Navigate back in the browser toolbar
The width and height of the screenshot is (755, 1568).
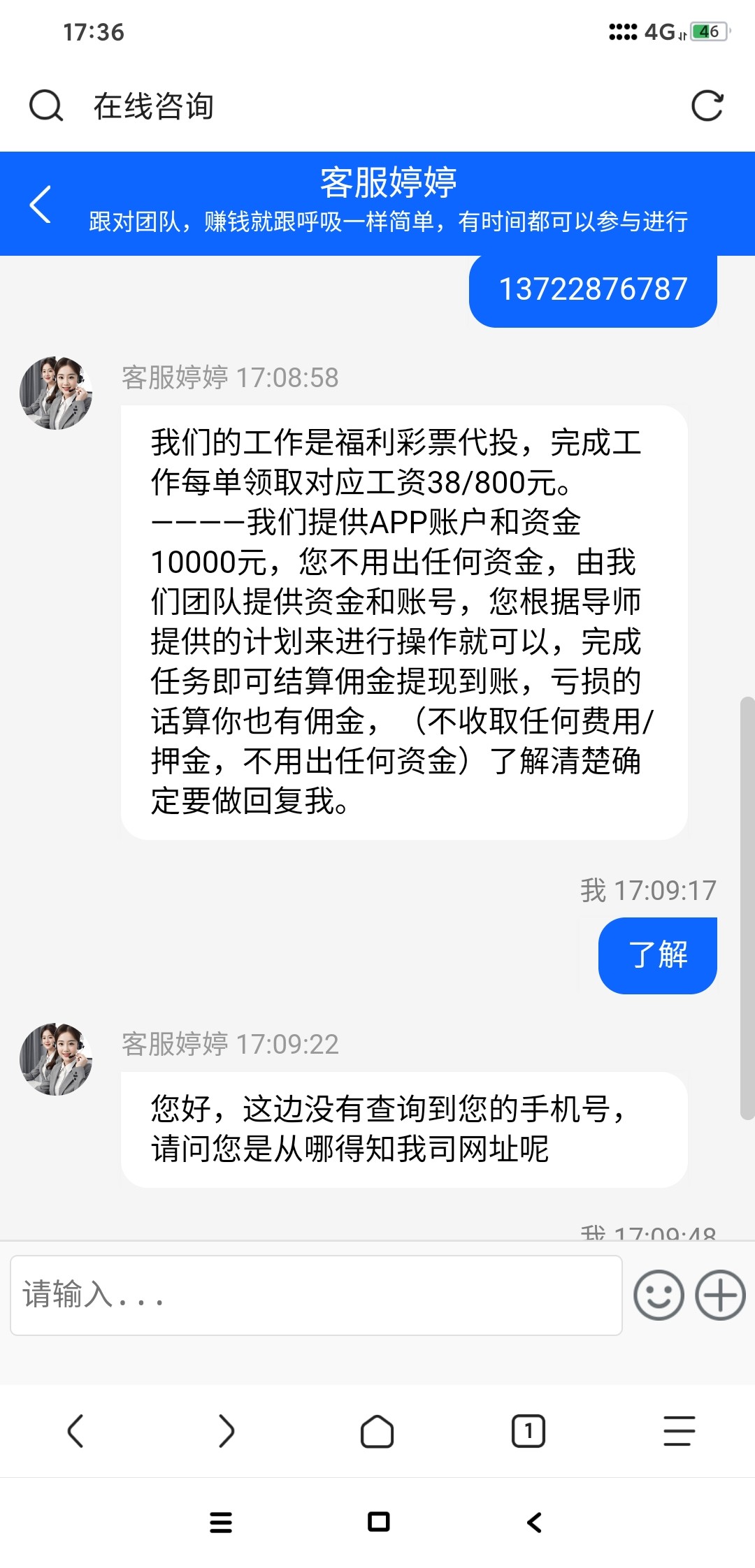pyautogui.click(x=75, y=1430)
